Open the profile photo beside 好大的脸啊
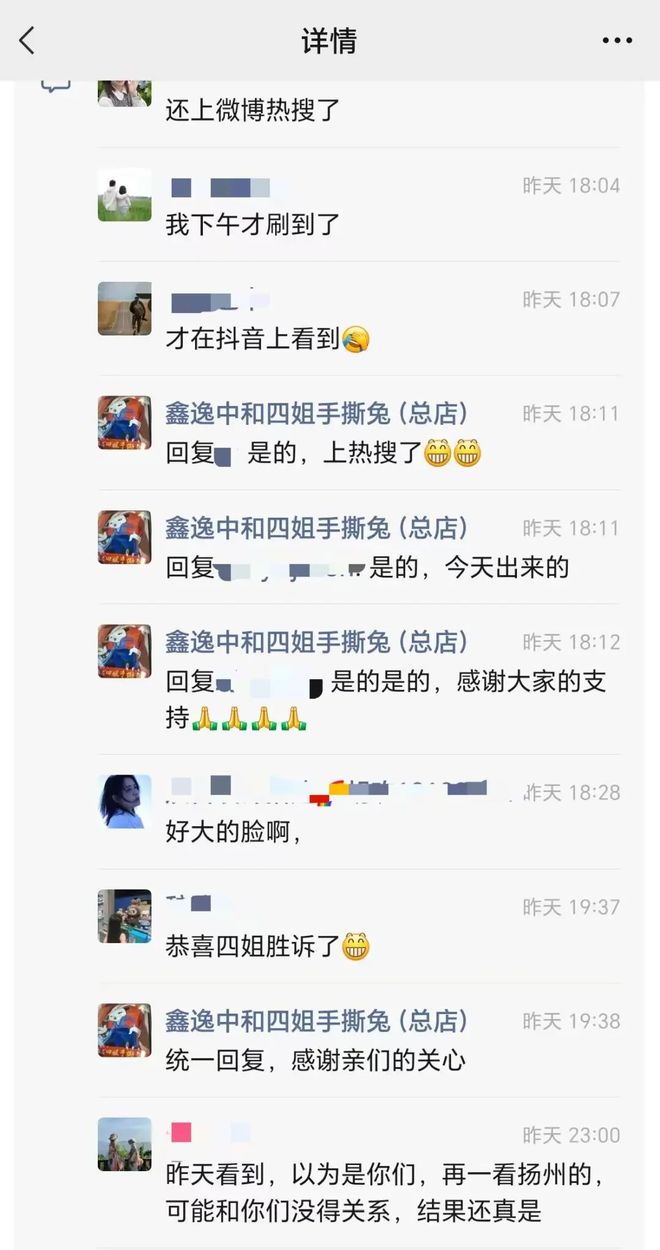The image size is (660, 1250). (125, 801)
